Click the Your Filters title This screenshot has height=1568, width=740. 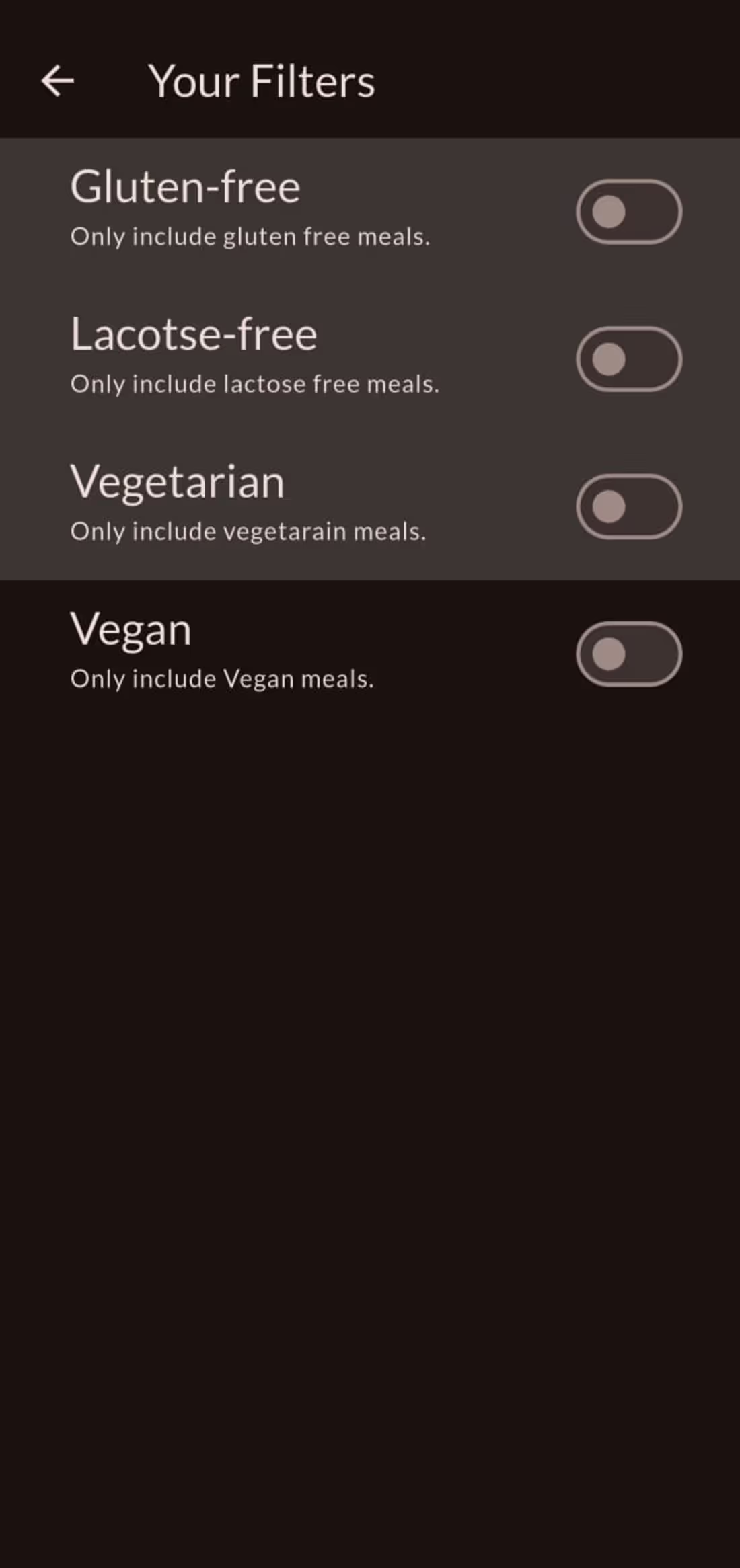(x=262, y=81)
